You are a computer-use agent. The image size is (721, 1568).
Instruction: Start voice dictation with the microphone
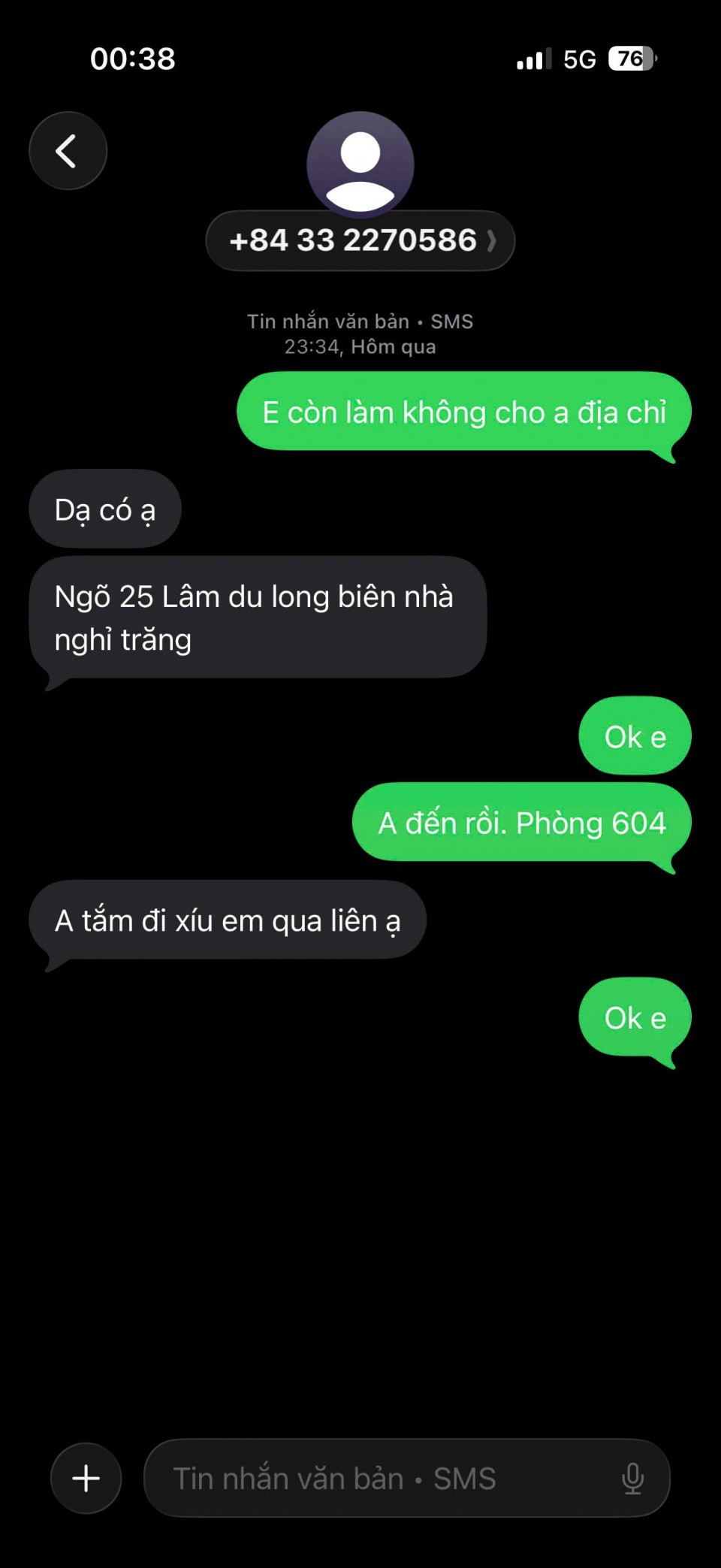coord(632,1478)
